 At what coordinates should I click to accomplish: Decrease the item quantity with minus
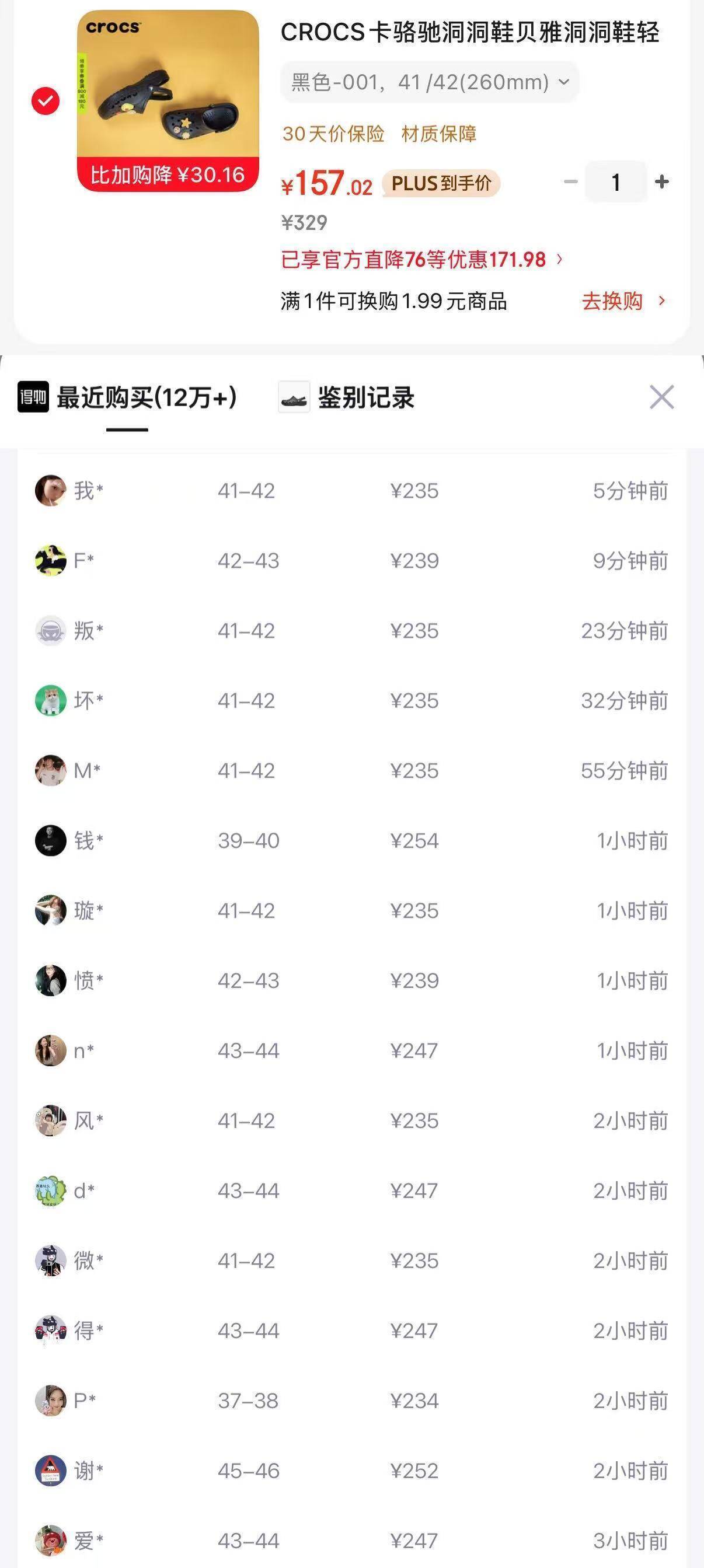point(571,181)
